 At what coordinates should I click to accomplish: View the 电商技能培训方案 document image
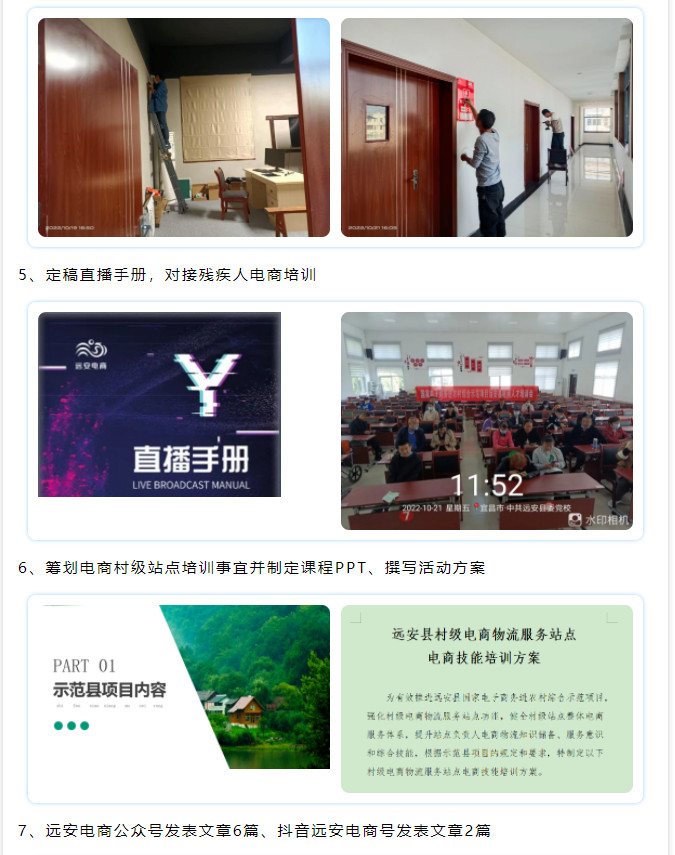point(486,698)
